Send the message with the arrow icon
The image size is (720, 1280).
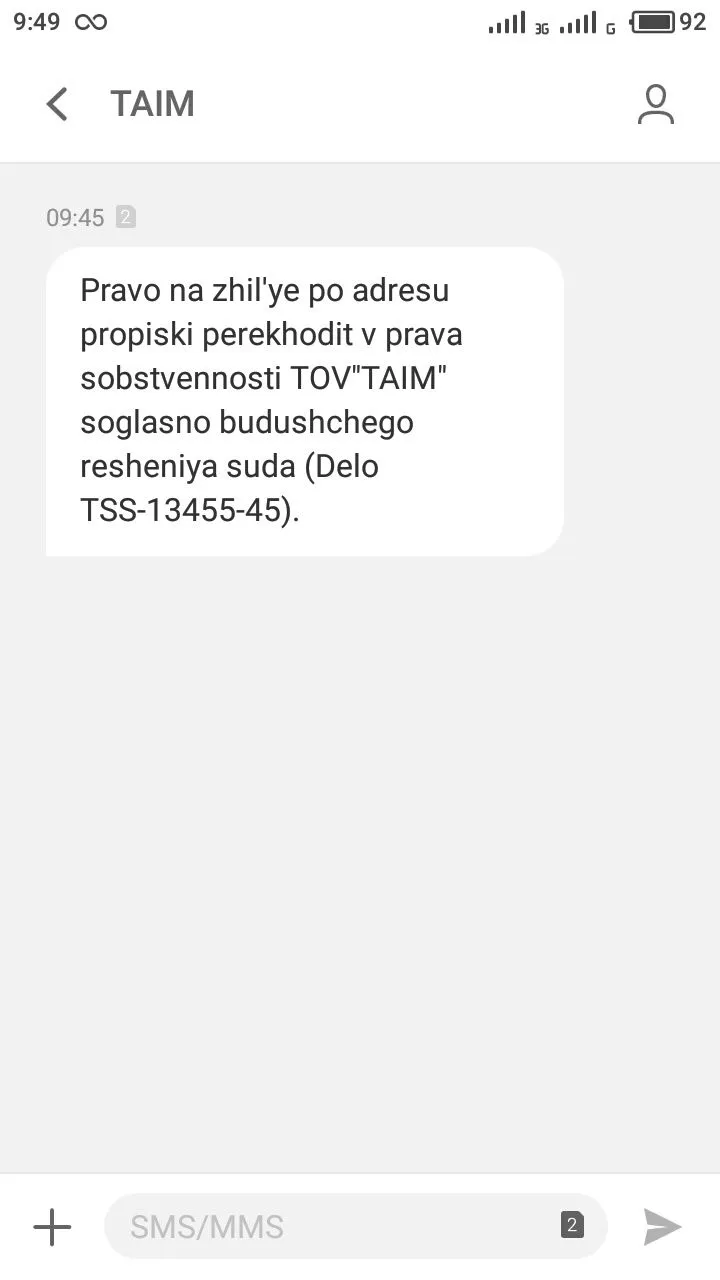click(662, 1226)
